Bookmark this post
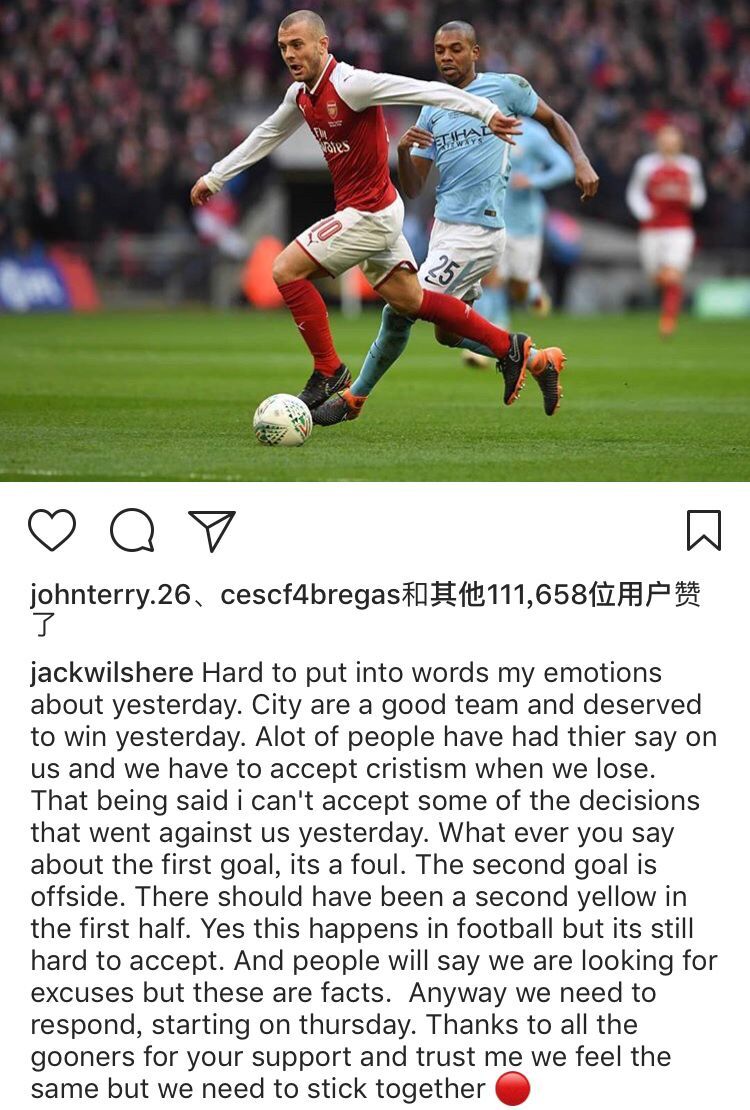Viewport: 750px width, 1110px height. pyautogui.click(x=703, y=531)
